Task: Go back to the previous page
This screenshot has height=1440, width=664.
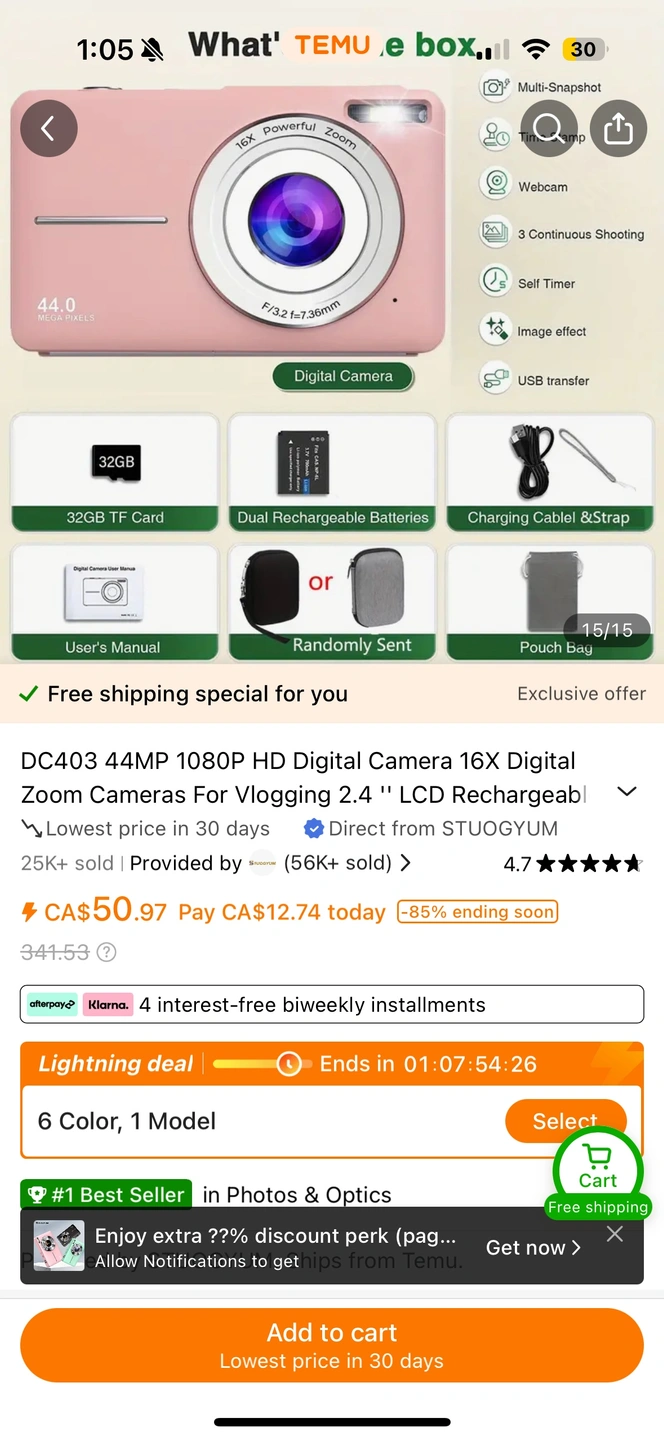Action: [48, 128]
